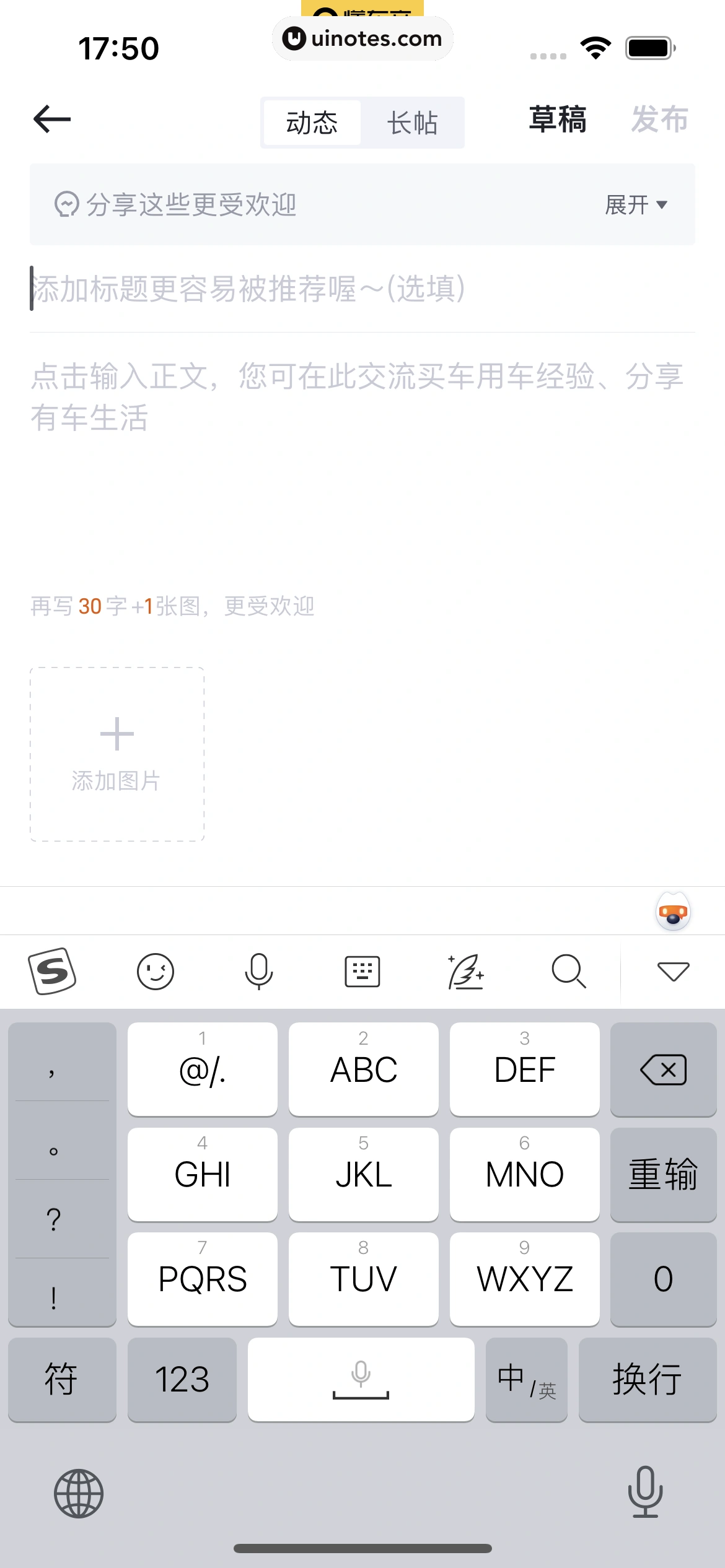Image resolution: width=725 pixels, height=1568 pixels.
Task: Collapse the keyboard with the down triangle
Action: click(673, 971)
